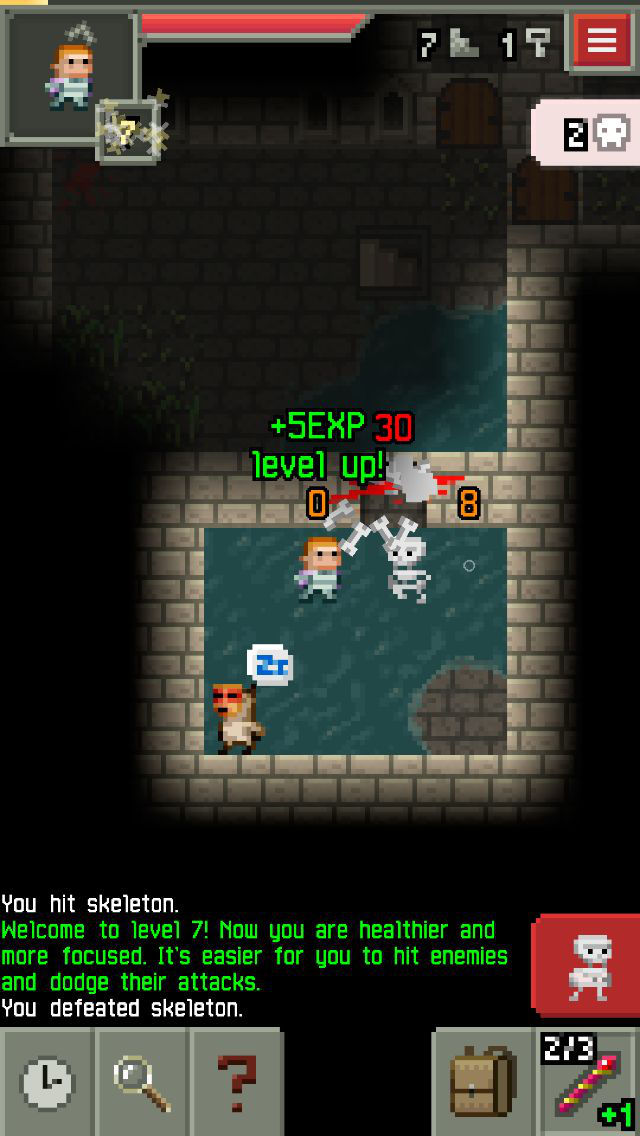Select the skeleton next to the hero
Screen dimensions: 640x1136
click(407, 569)
